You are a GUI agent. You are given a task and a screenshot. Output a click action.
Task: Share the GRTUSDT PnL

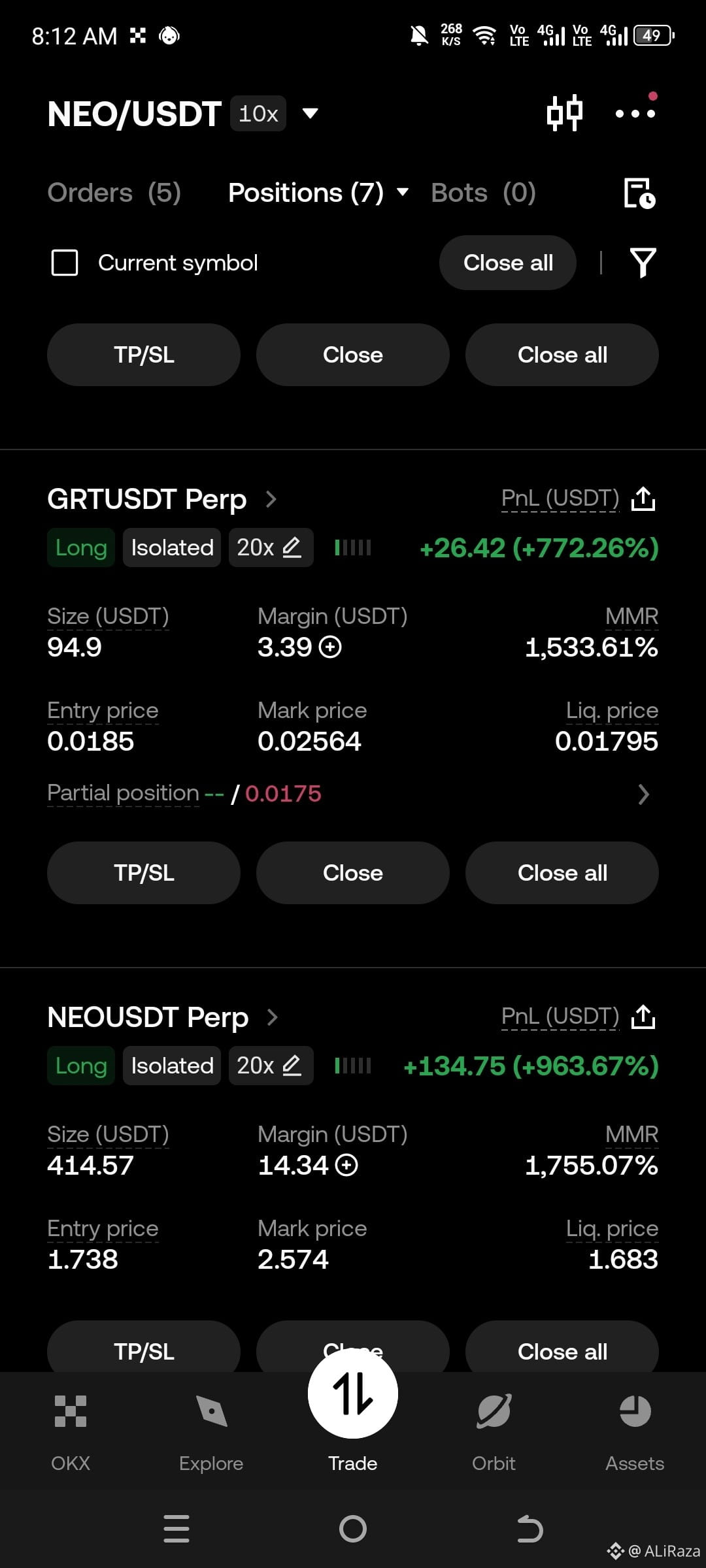(x=643, y=498)
